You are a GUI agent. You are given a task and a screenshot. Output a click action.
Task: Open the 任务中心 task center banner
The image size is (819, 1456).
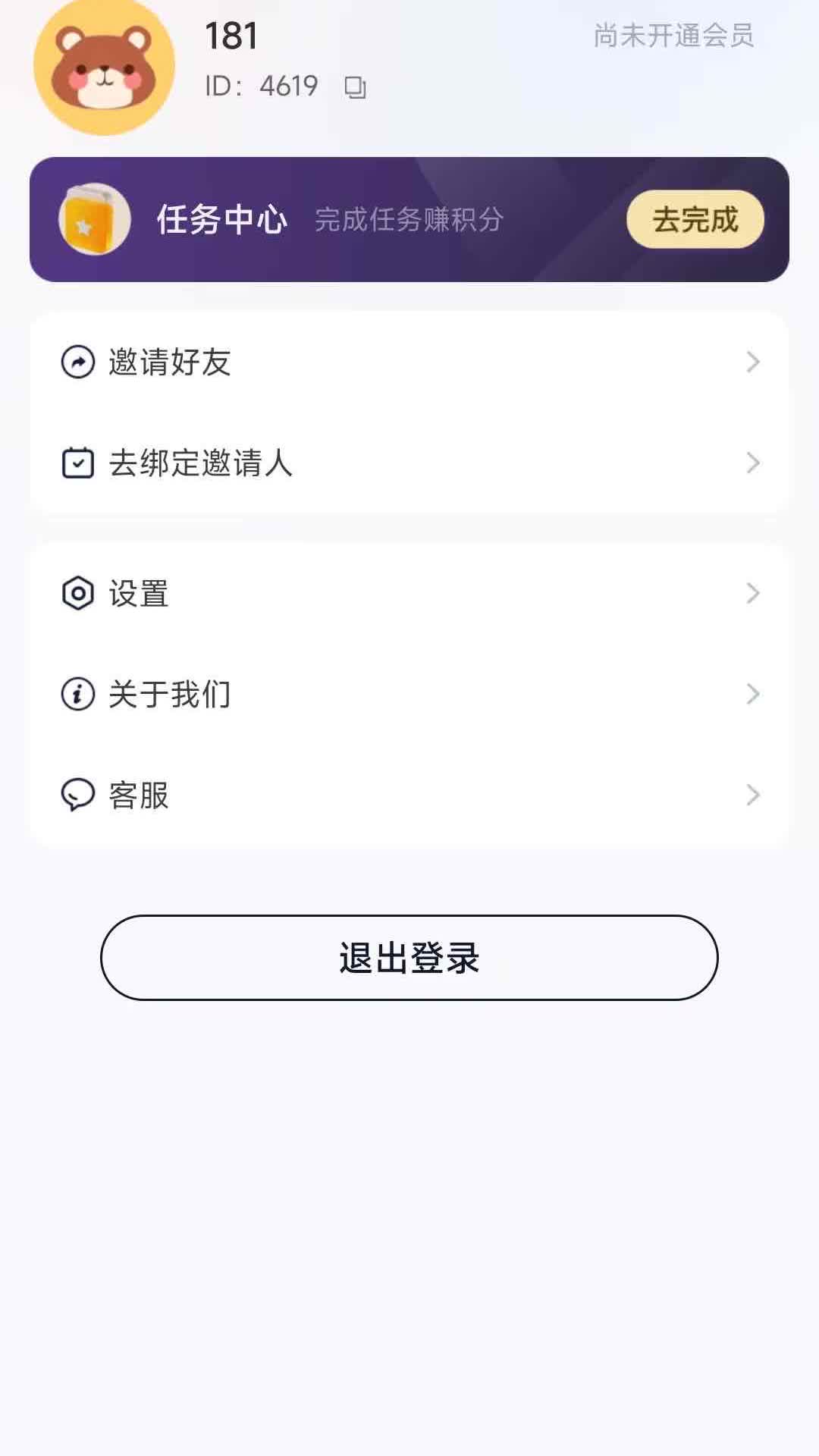click(409, 218)
